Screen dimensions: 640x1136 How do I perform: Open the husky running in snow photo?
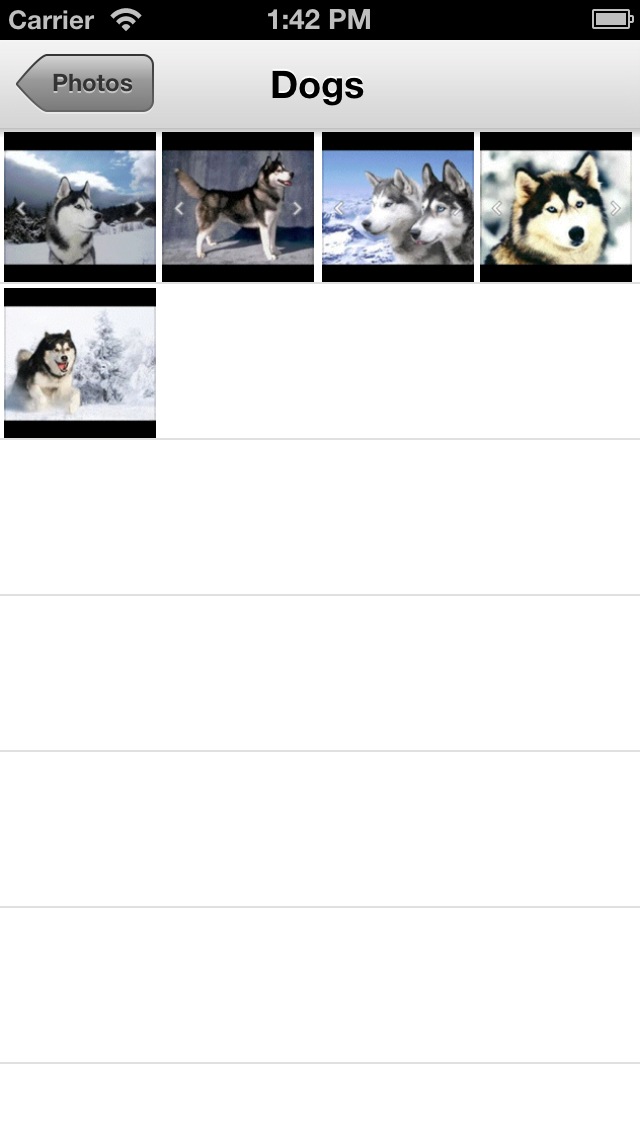(80, 363)
